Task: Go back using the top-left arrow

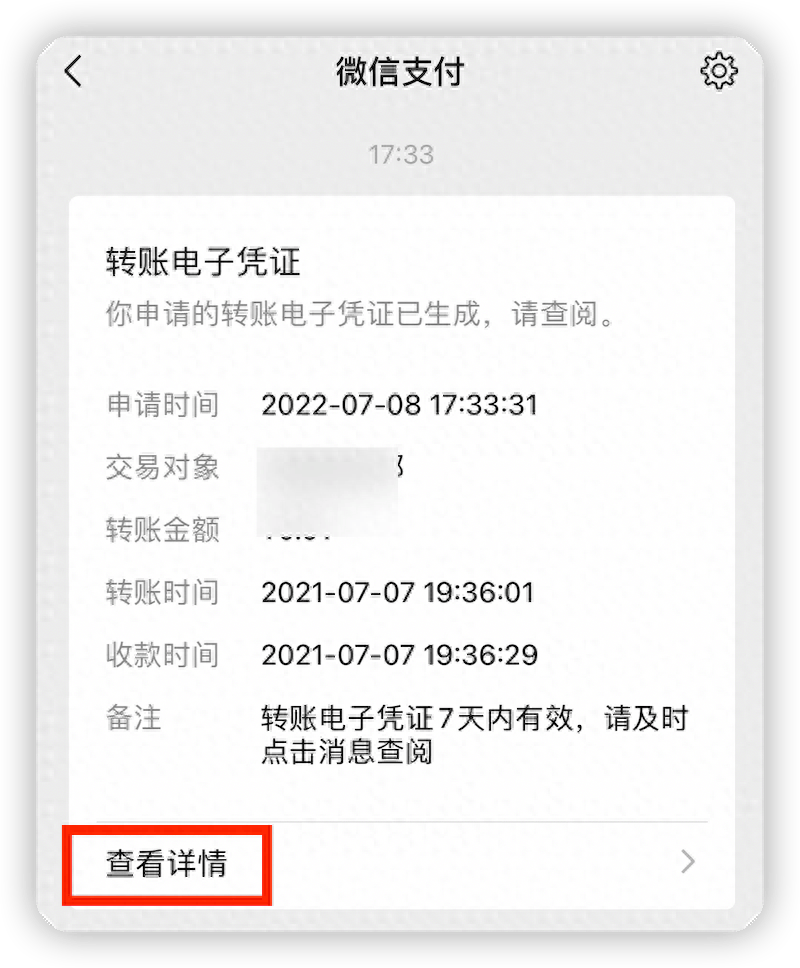Action: click(x=73, y=72)
